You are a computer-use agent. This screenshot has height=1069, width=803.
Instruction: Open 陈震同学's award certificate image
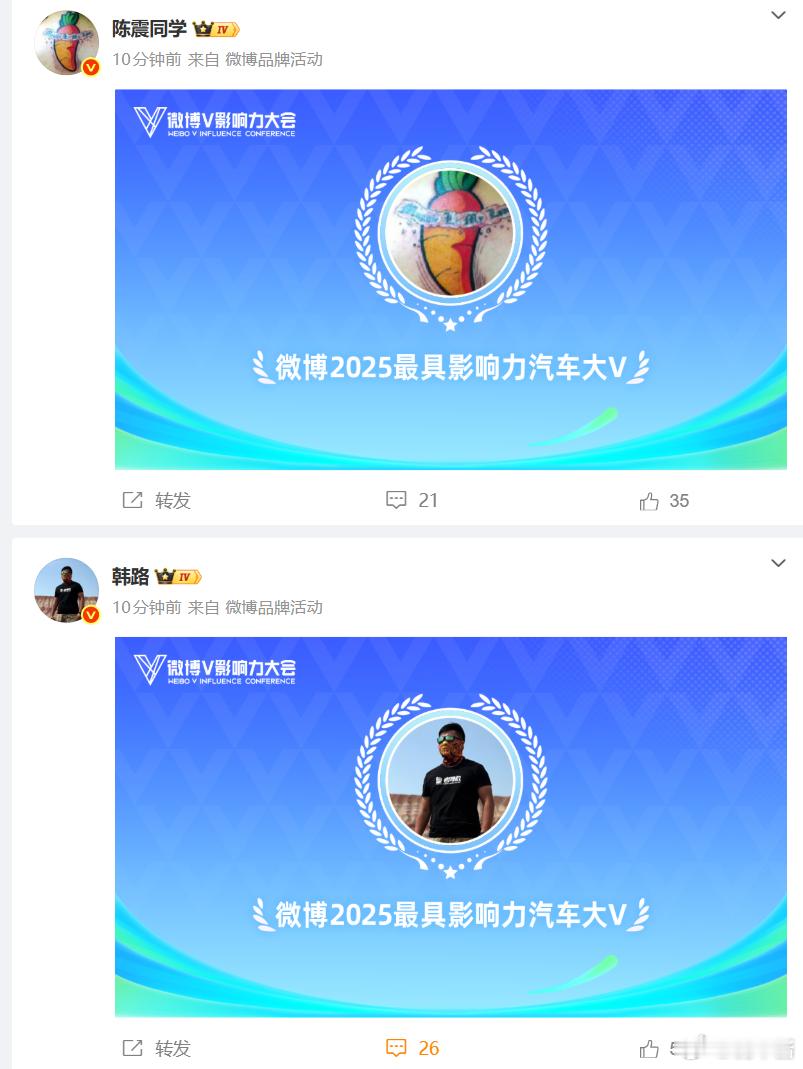450,278
